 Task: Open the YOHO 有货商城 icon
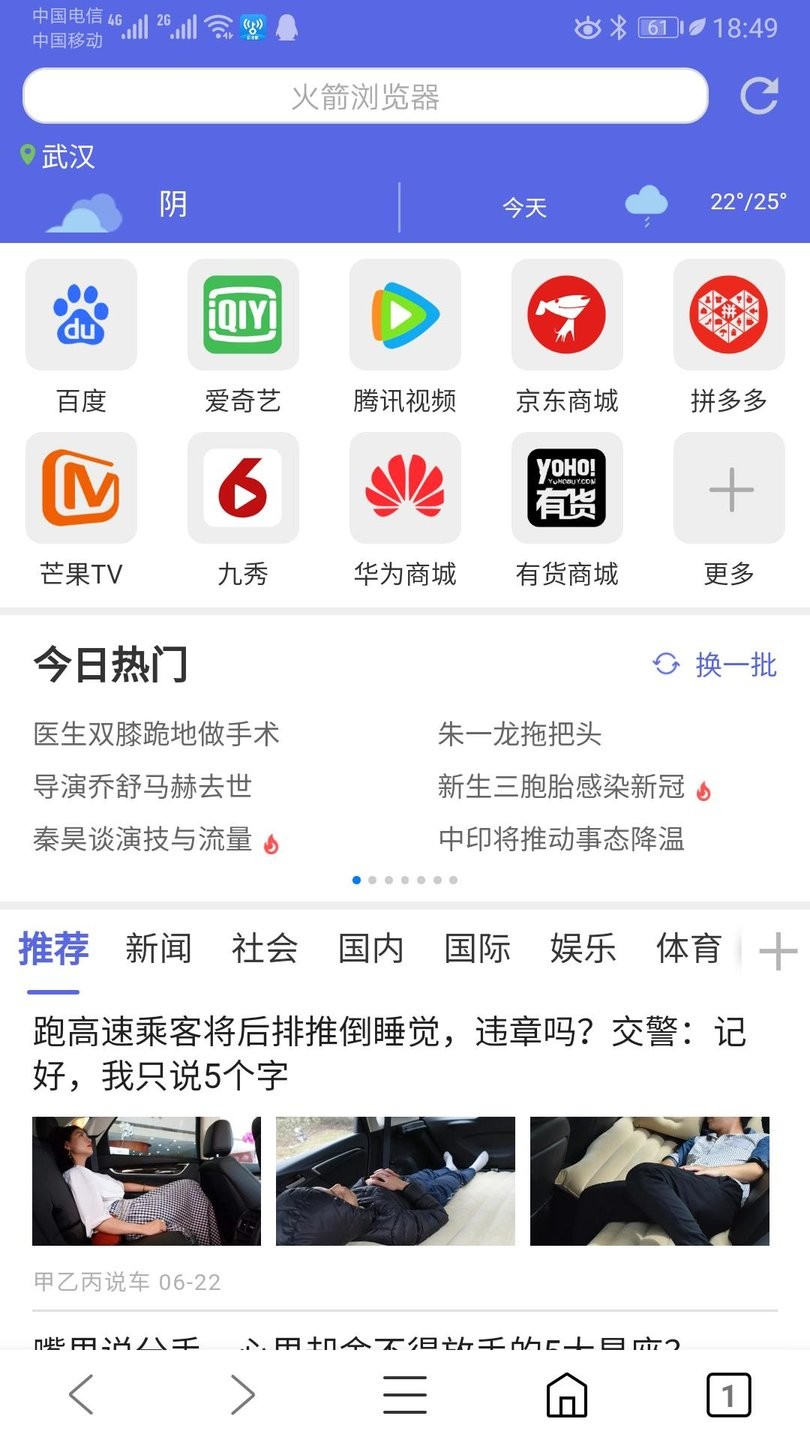pyautogui.click(x=566, y=489)
